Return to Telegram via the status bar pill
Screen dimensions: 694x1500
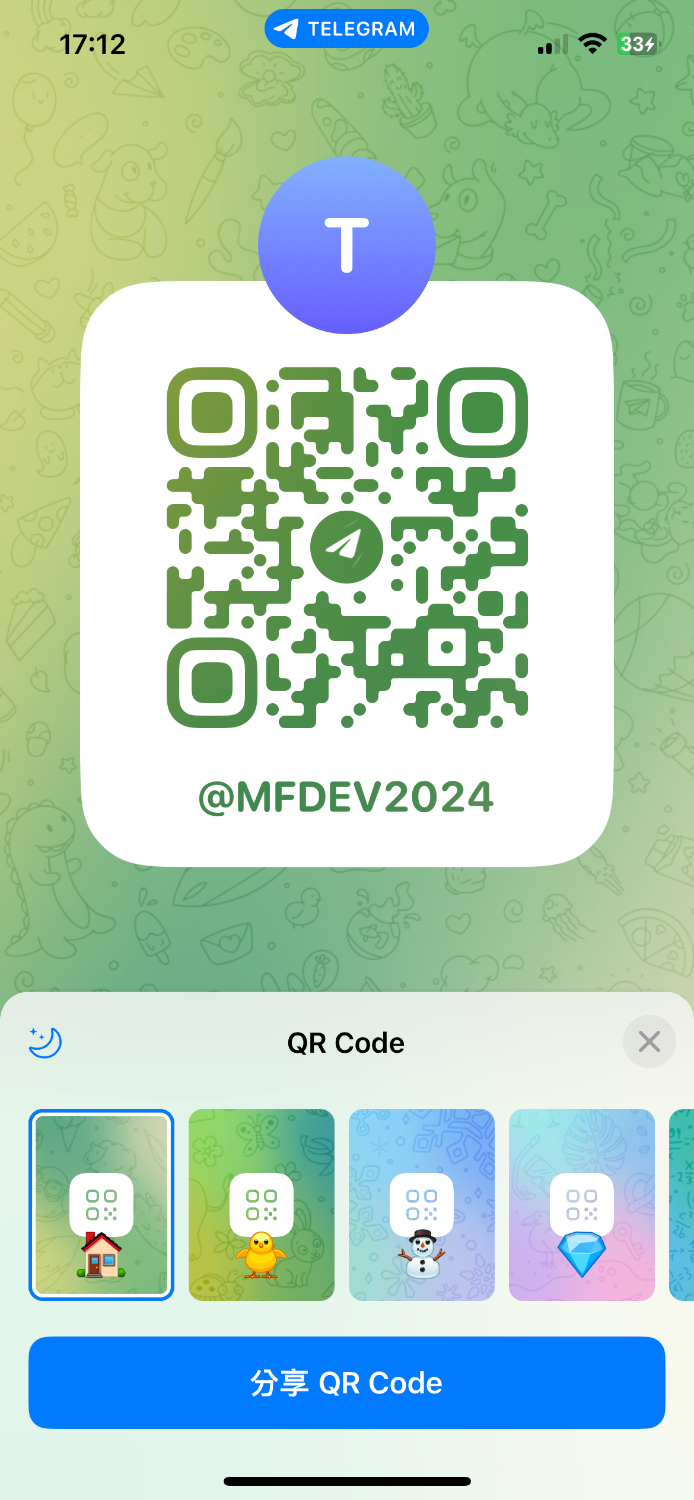tap(346, 29)
